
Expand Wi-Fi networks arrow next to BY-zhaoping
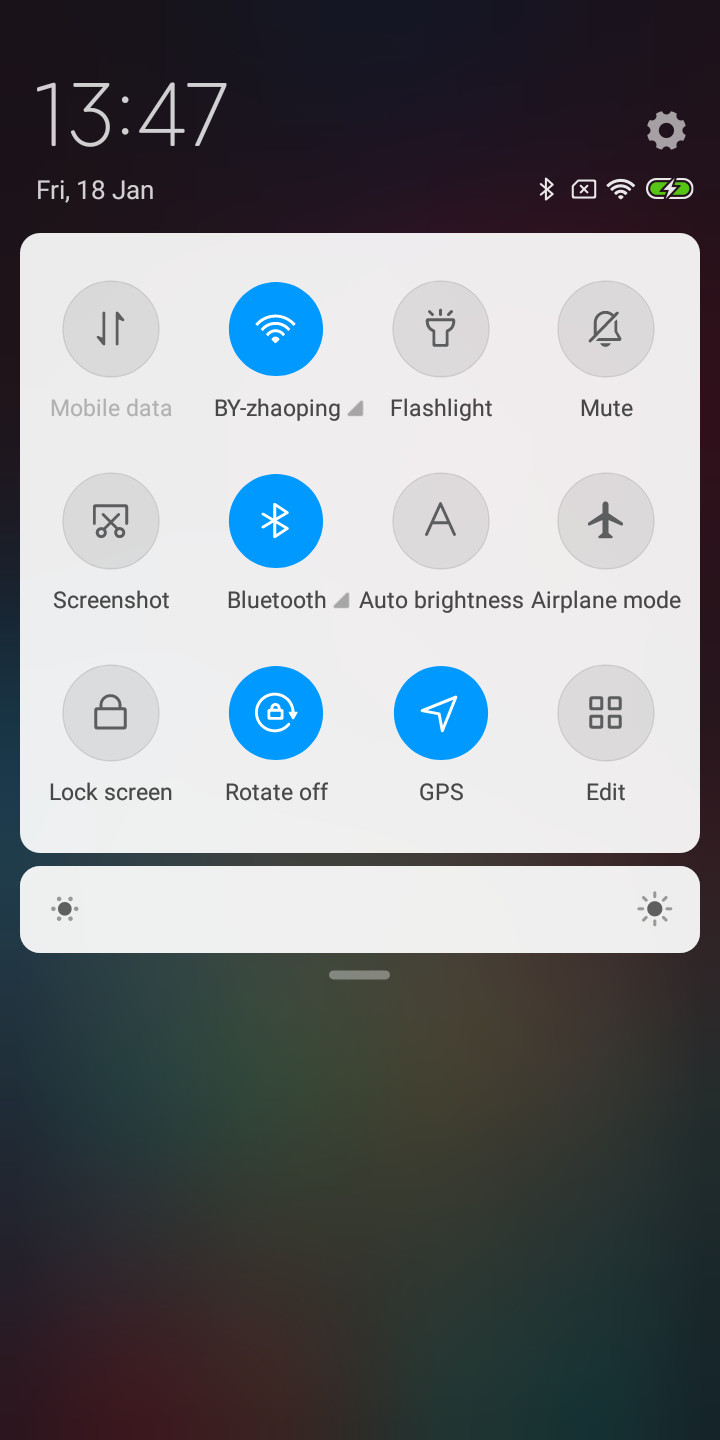[356, 409]
